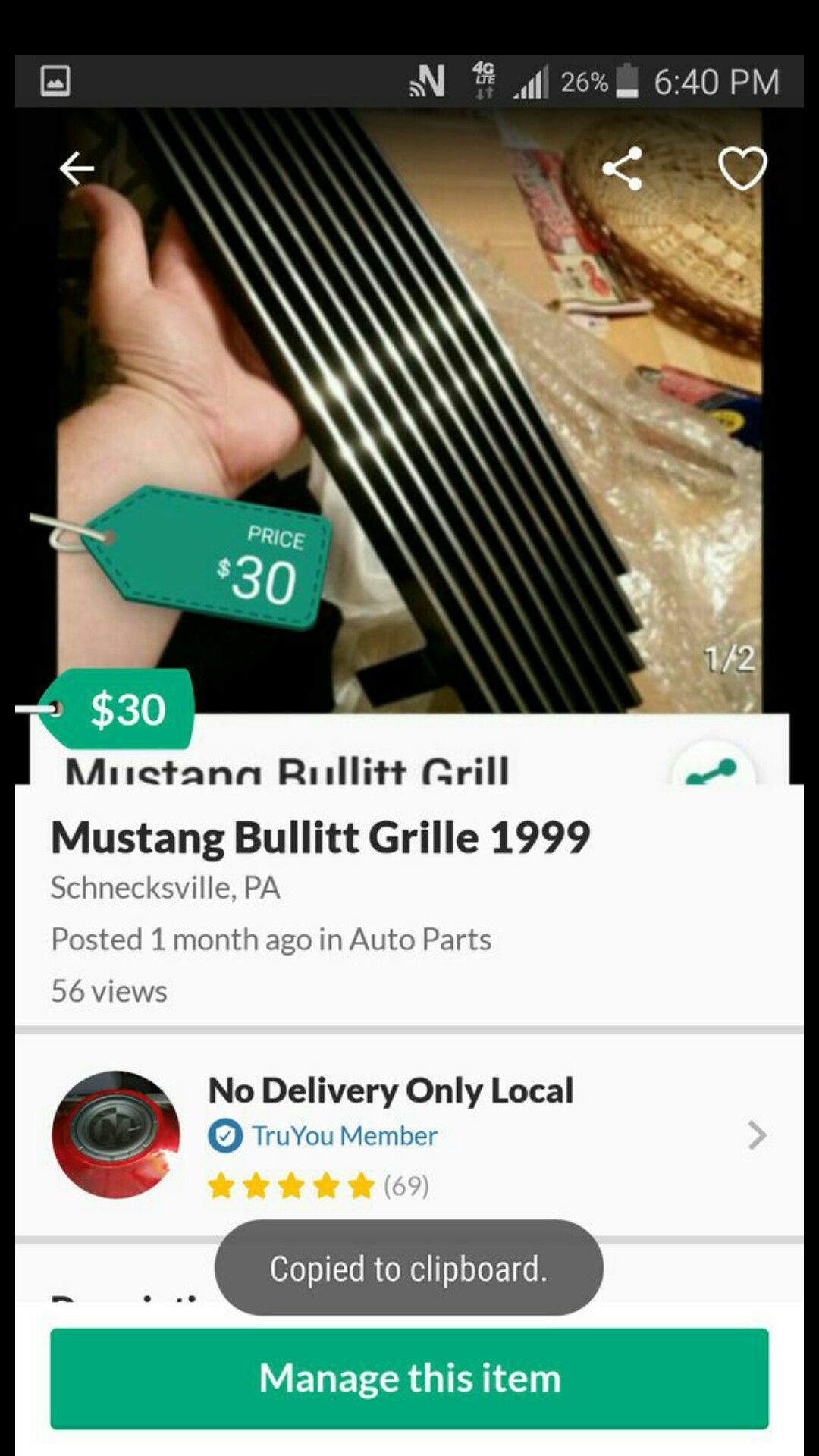
Task: Tap the Manage this item button
Action: pos(409,1378)
